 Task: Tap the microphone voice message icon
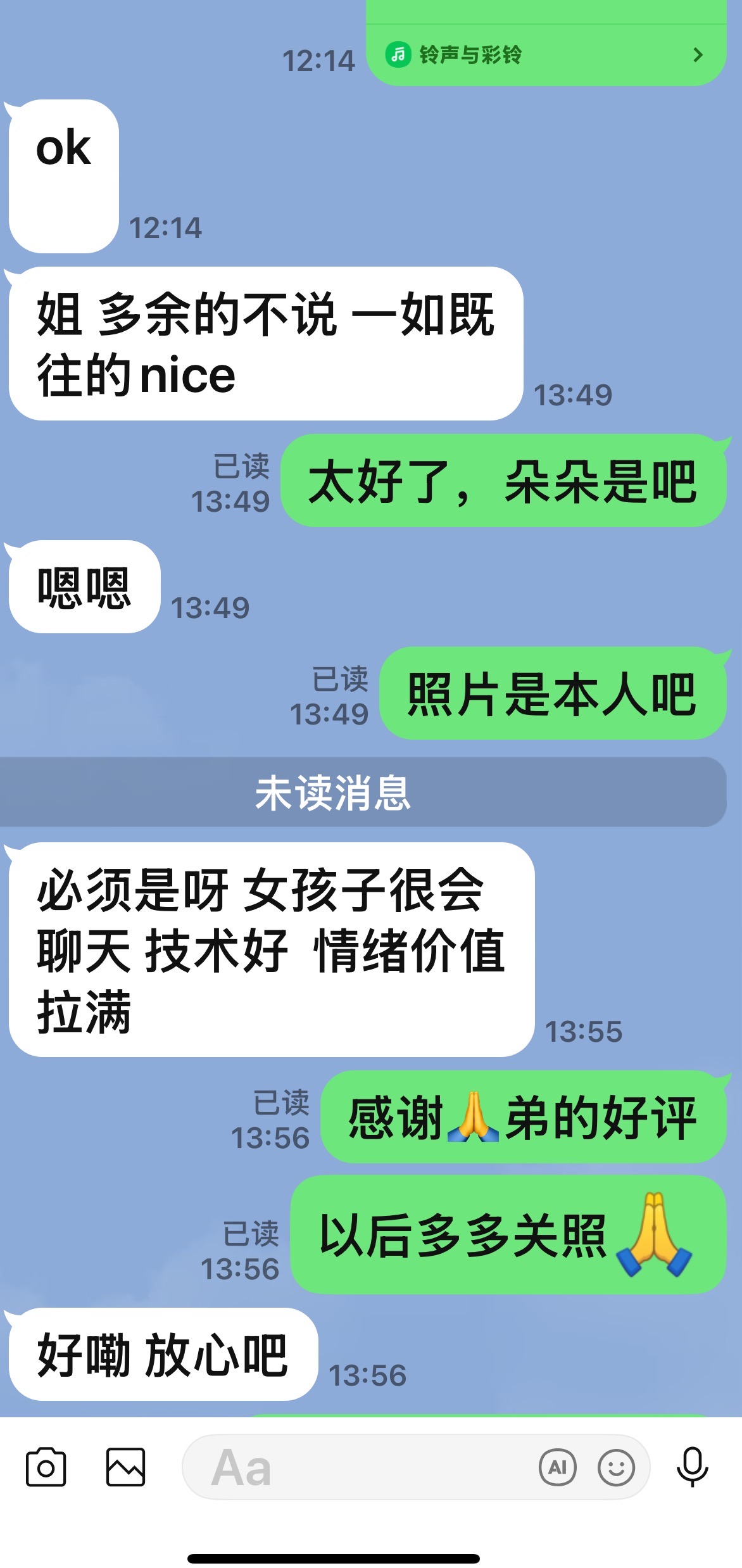692,1467
